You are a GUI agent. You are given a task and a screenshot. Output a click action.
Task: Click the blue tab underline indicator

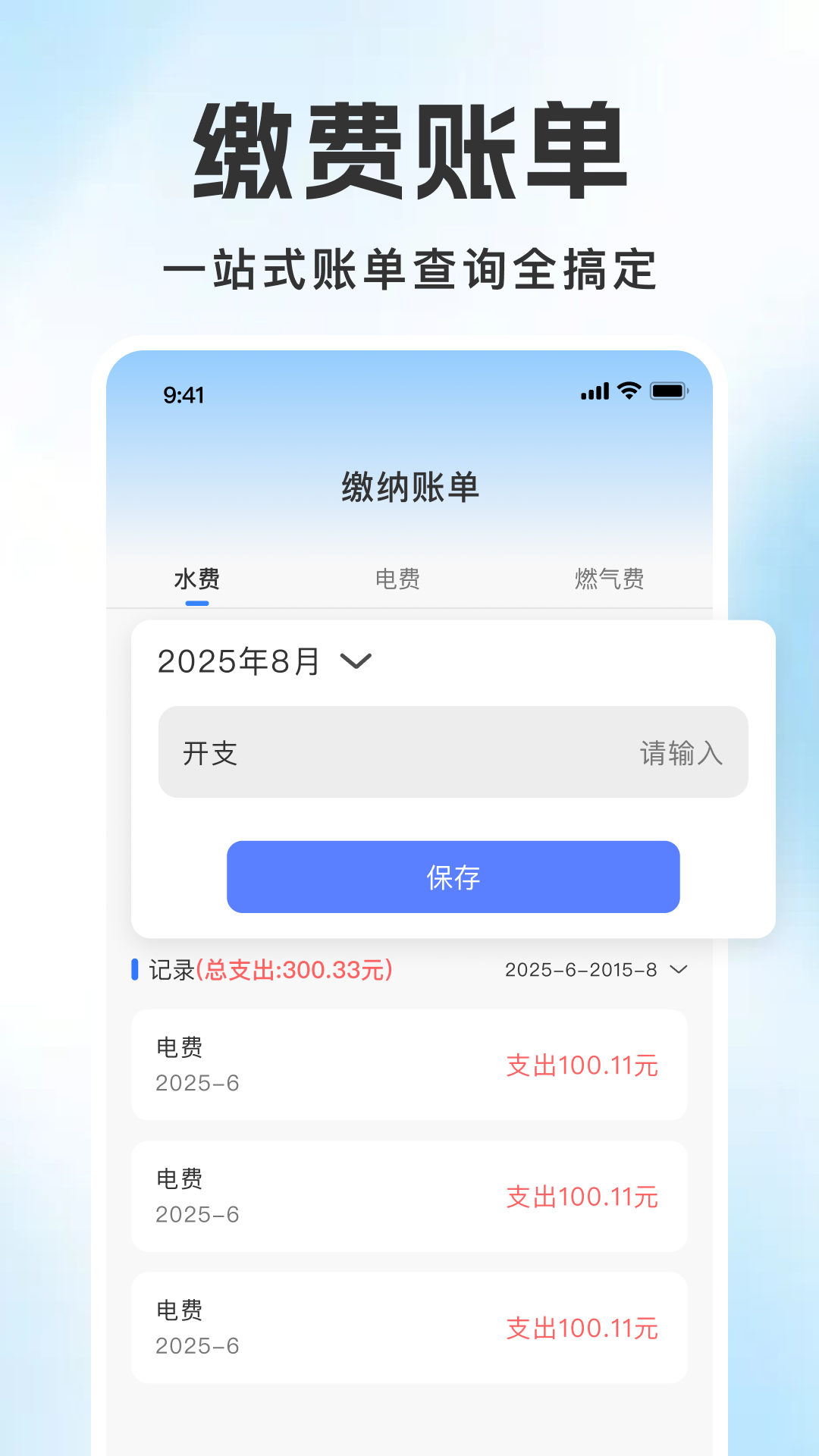[198, 603]
